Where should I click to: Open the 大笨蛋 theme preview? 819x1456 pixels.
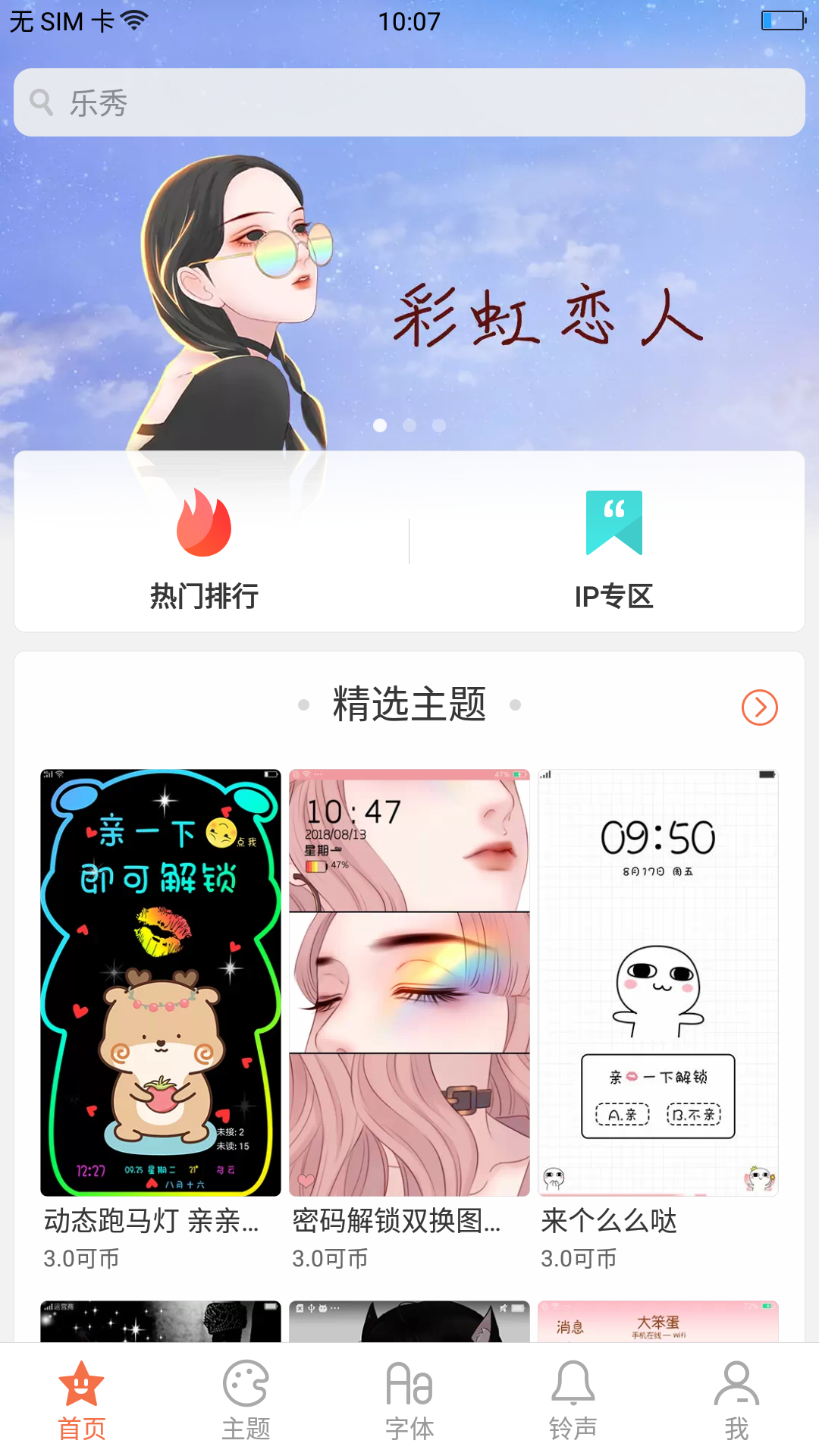click(x=658, y=1322)
